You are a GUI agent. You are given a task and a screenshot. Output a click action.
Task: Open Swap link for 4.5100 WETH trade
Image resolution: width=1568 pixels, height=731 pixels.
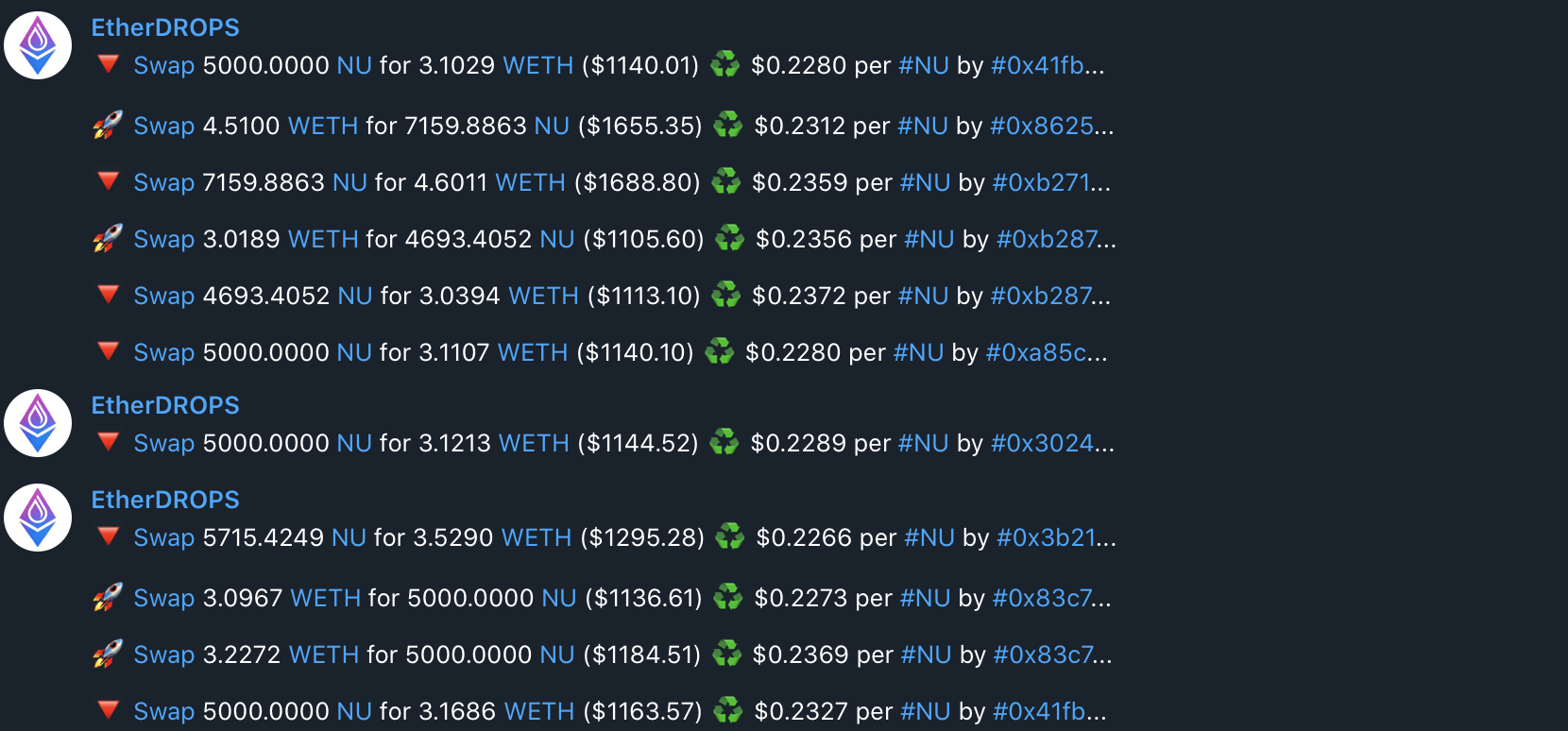pos(163,126)
